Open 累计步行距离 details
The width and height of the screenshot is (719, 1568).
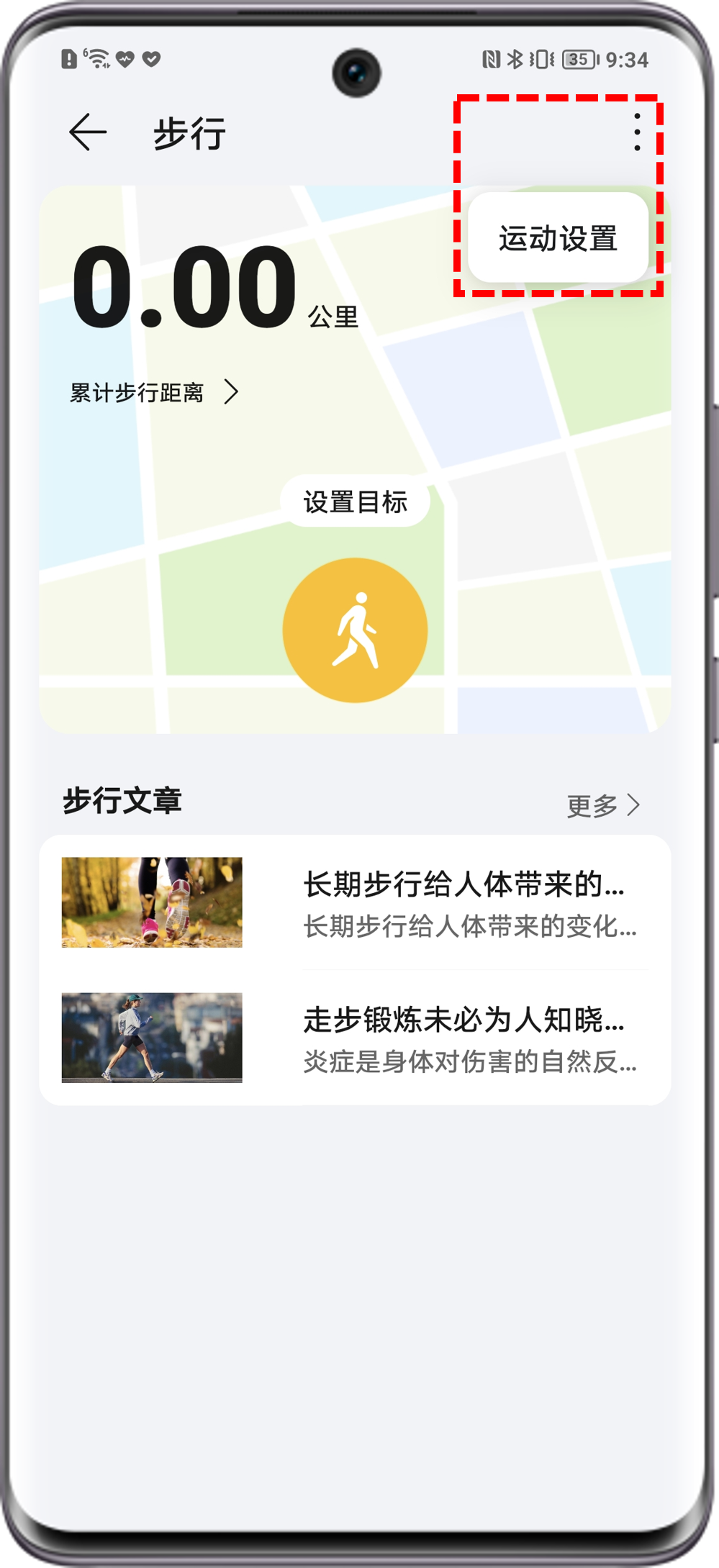153,393
